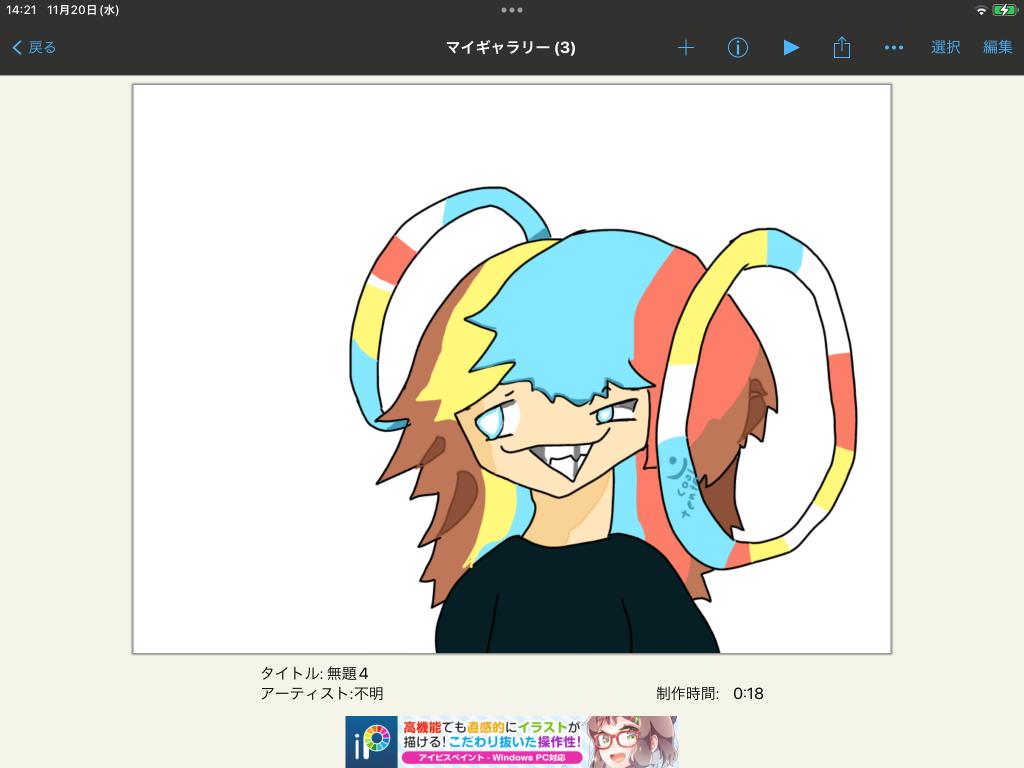Open artwork info icon
Image resolution: width=1024 pixels, height=768 pixels.
click(738, 47)
